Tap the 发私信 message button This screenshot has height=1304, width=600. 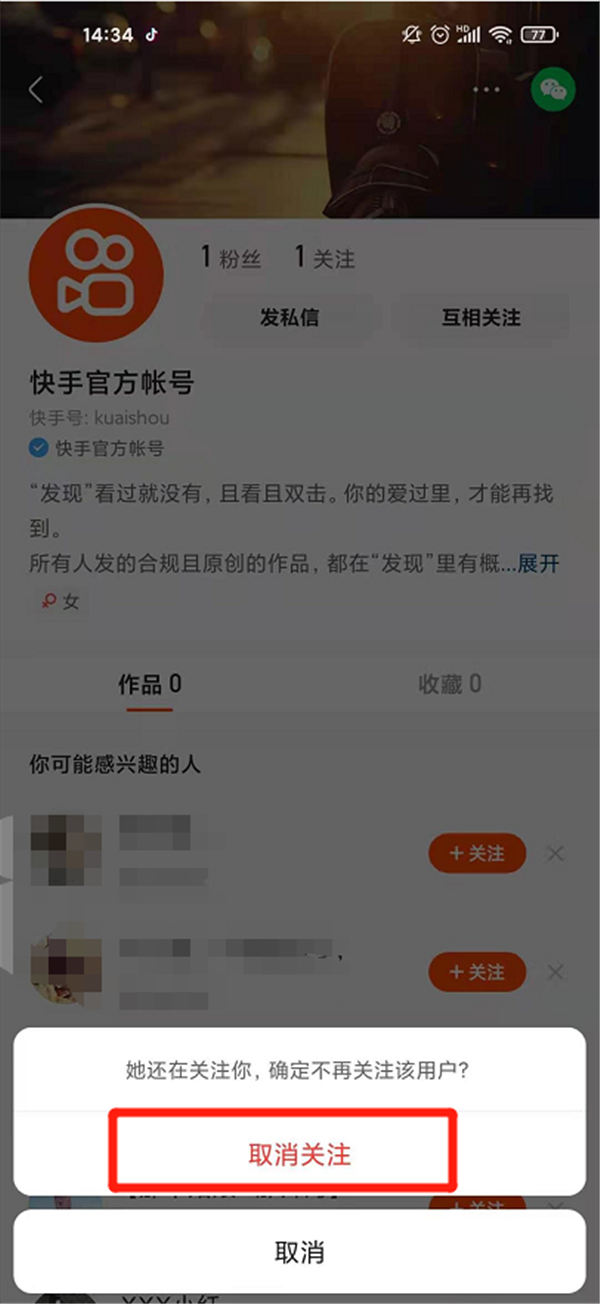[x=289, y=318]
